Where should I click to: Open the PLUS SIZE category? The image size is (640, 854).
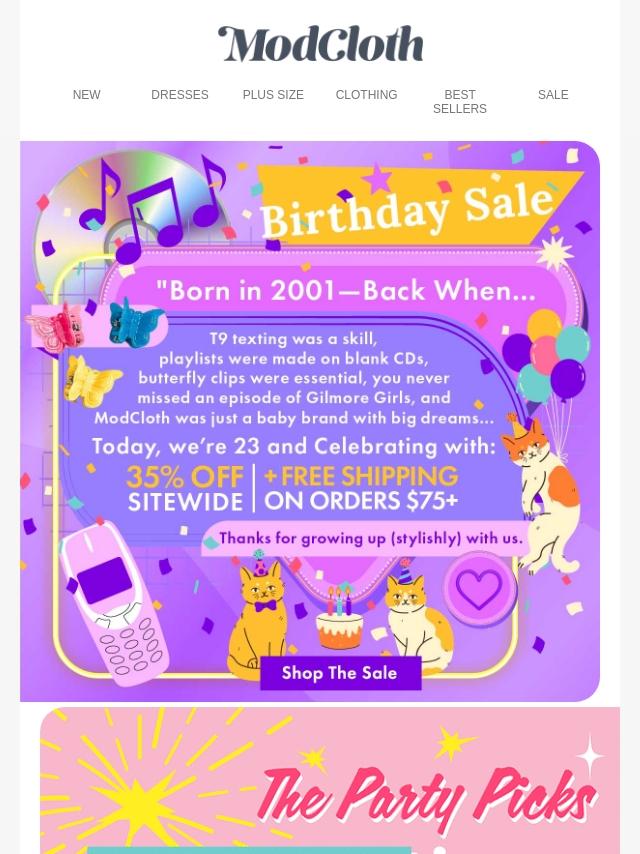pos(273,95)
